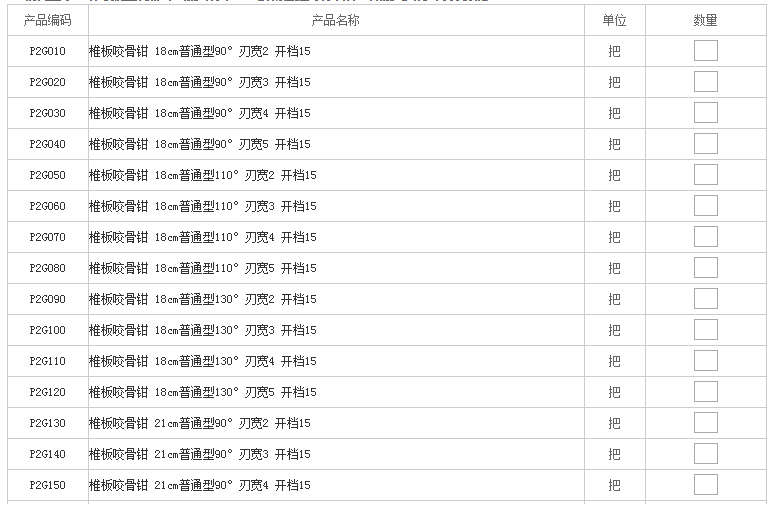The image size is (770, 506).
Task: Focus the quantity input of P2G090
Action: pyautogui.click(x=706, y=299)
